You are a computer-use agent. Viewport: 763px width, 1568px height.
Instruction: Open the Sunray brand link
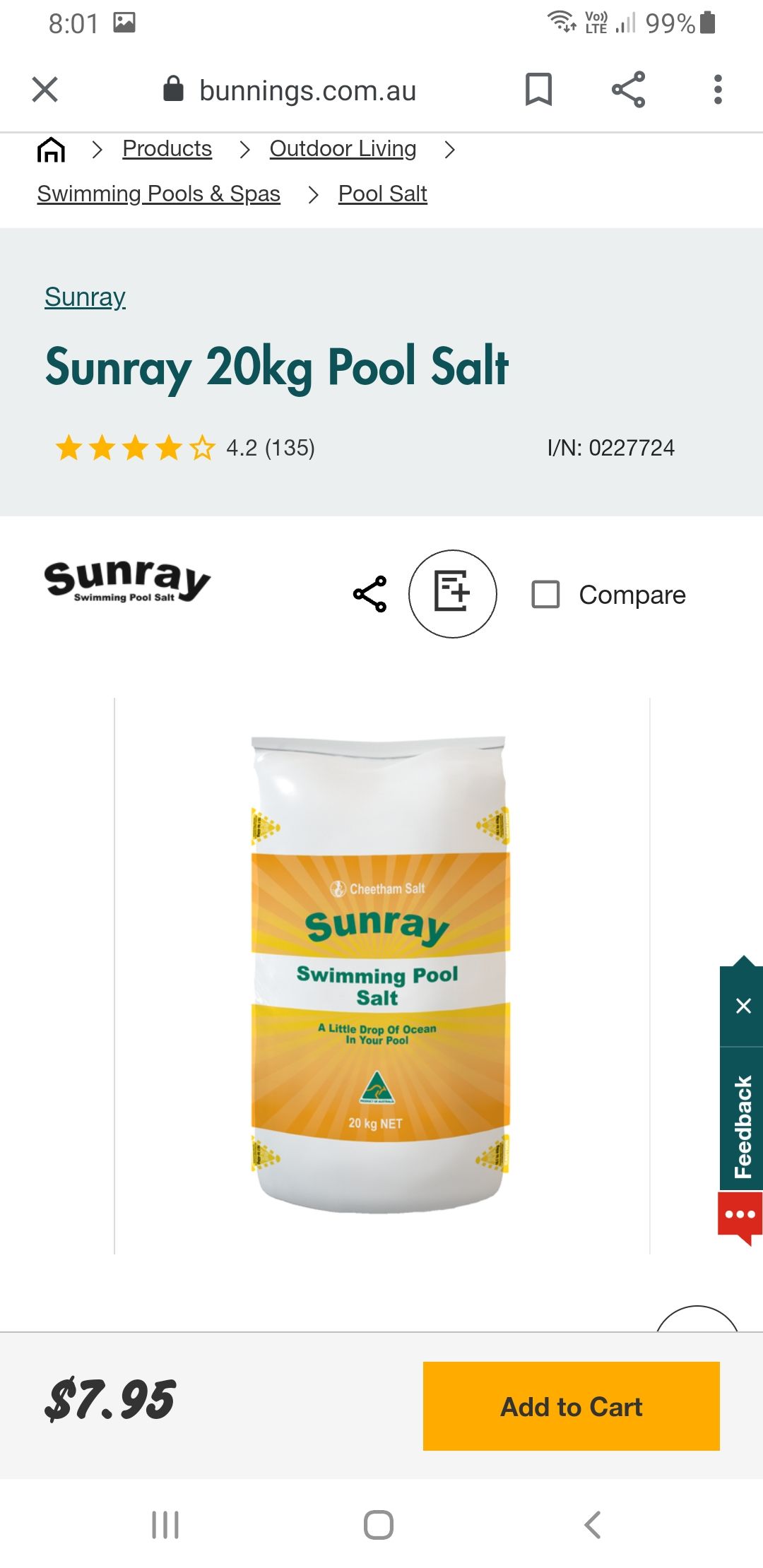84,297
